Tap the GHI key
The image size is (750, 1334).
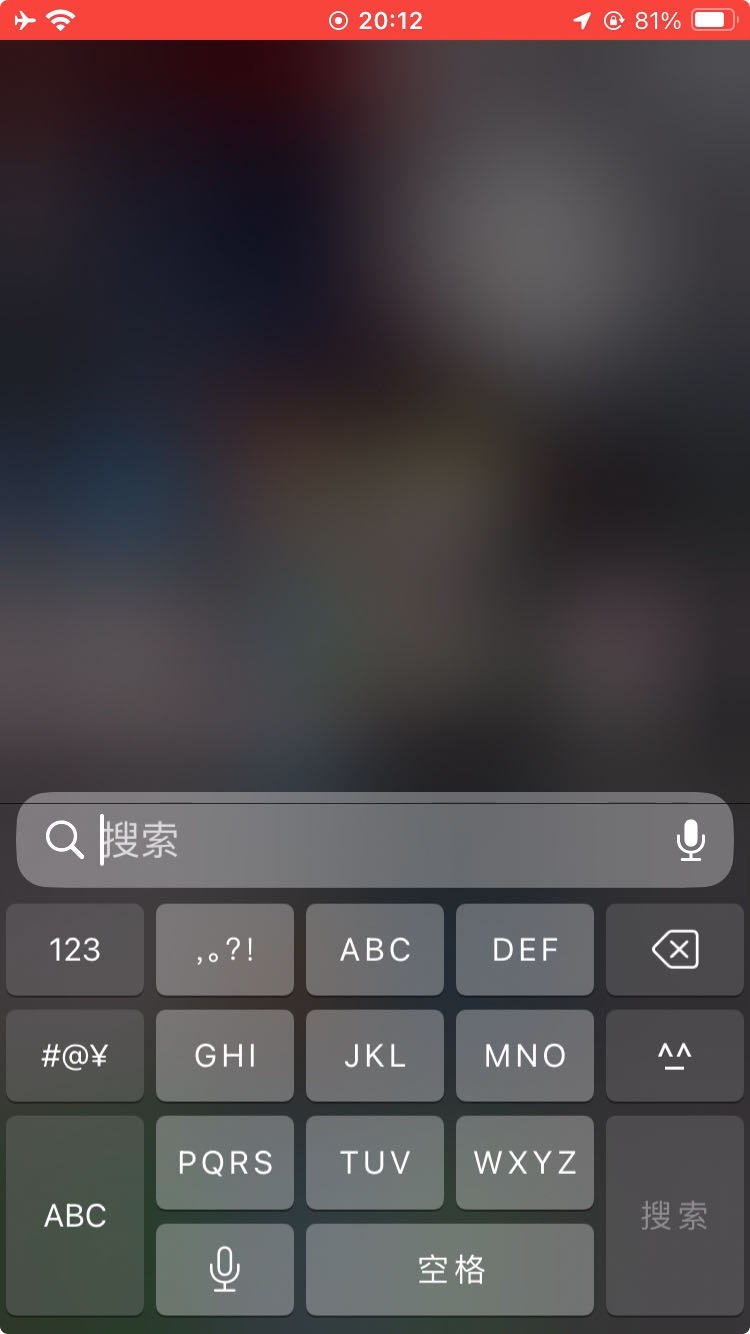(225, 1055)
